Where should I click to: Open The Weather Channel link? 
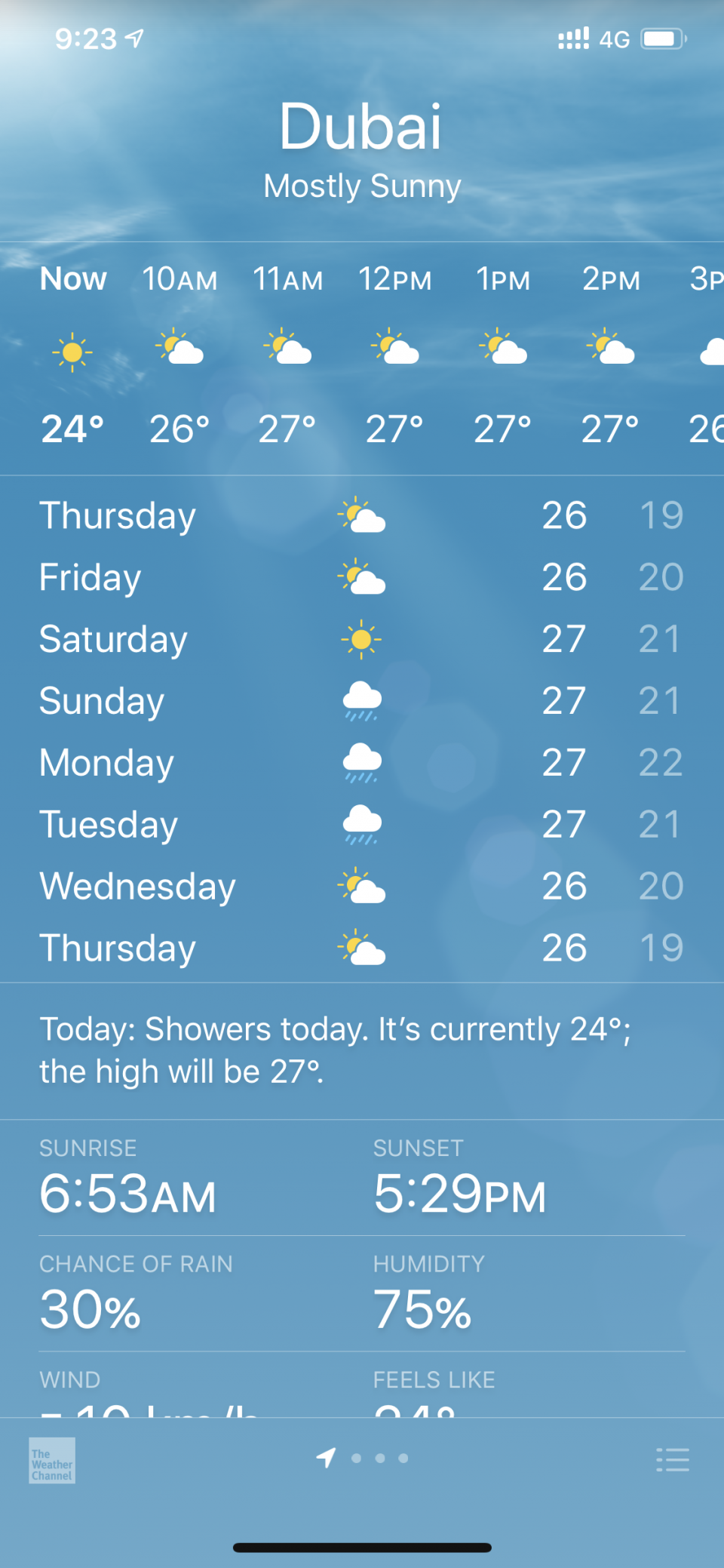tap(52, 1460)
